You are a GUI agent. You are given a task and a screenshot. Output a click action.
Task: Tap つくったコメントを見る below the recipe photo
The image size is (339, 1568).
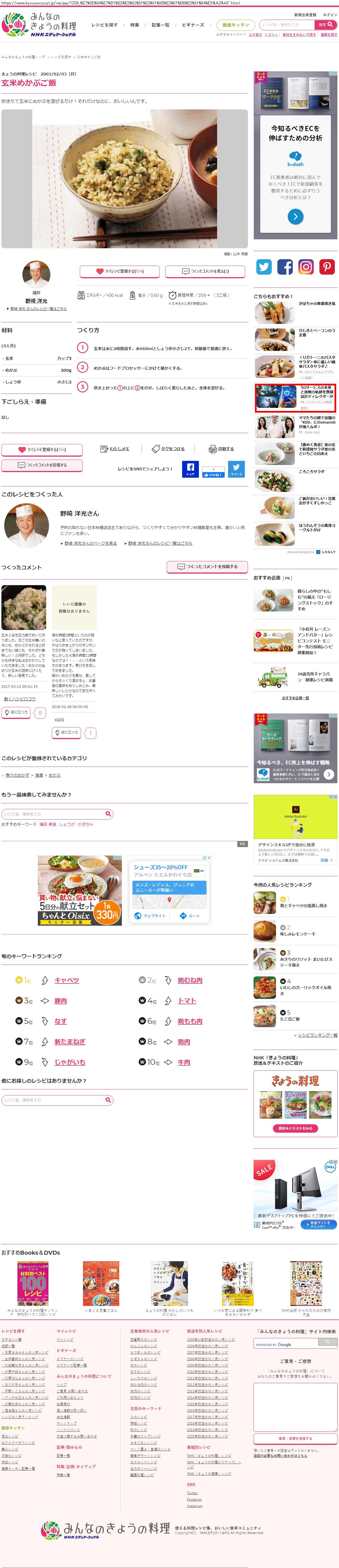coord(206,271)
